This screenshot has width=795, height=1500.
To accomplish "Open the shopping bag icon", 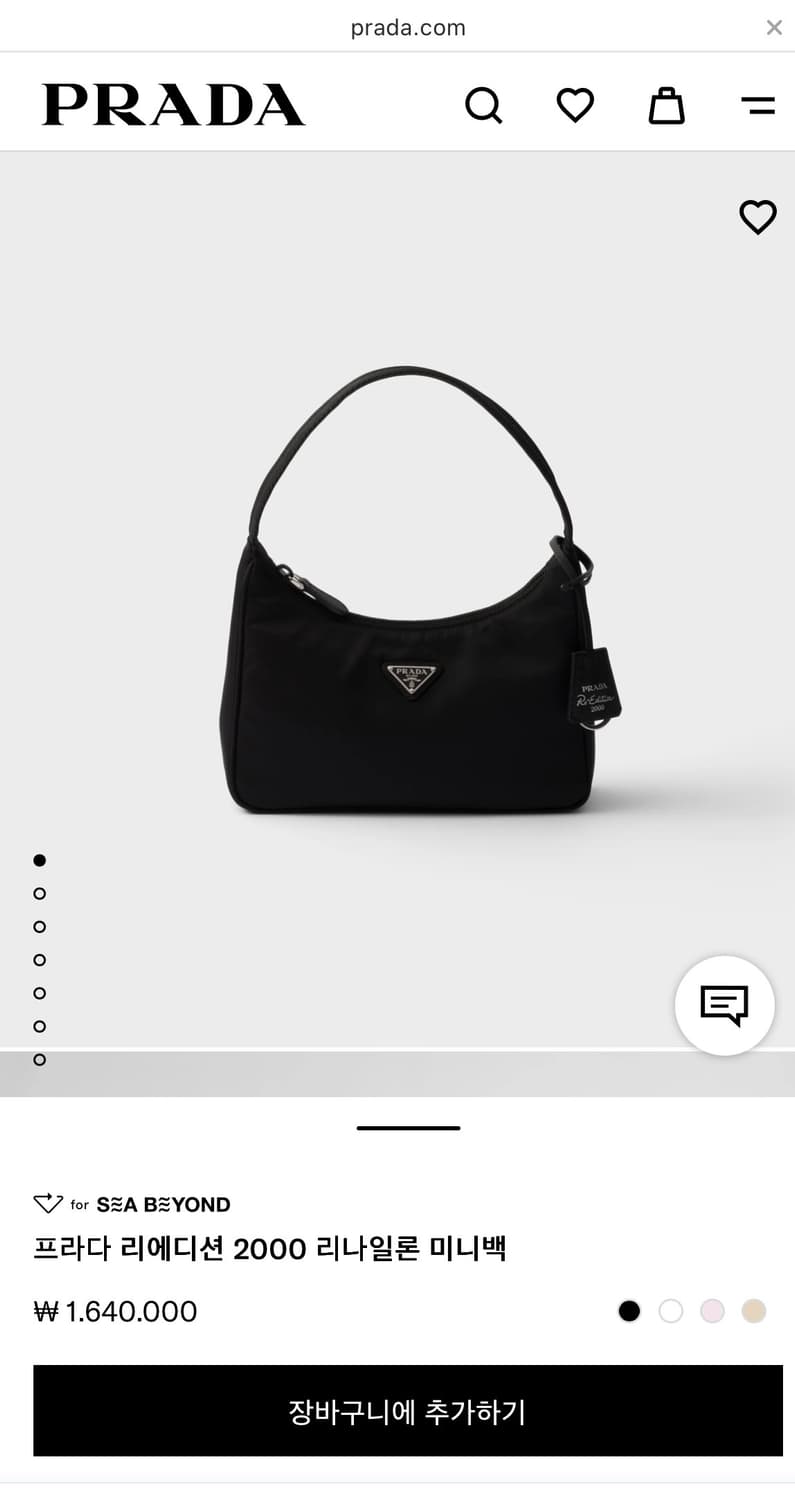I will pyautogui.click(x=666, y=104).
